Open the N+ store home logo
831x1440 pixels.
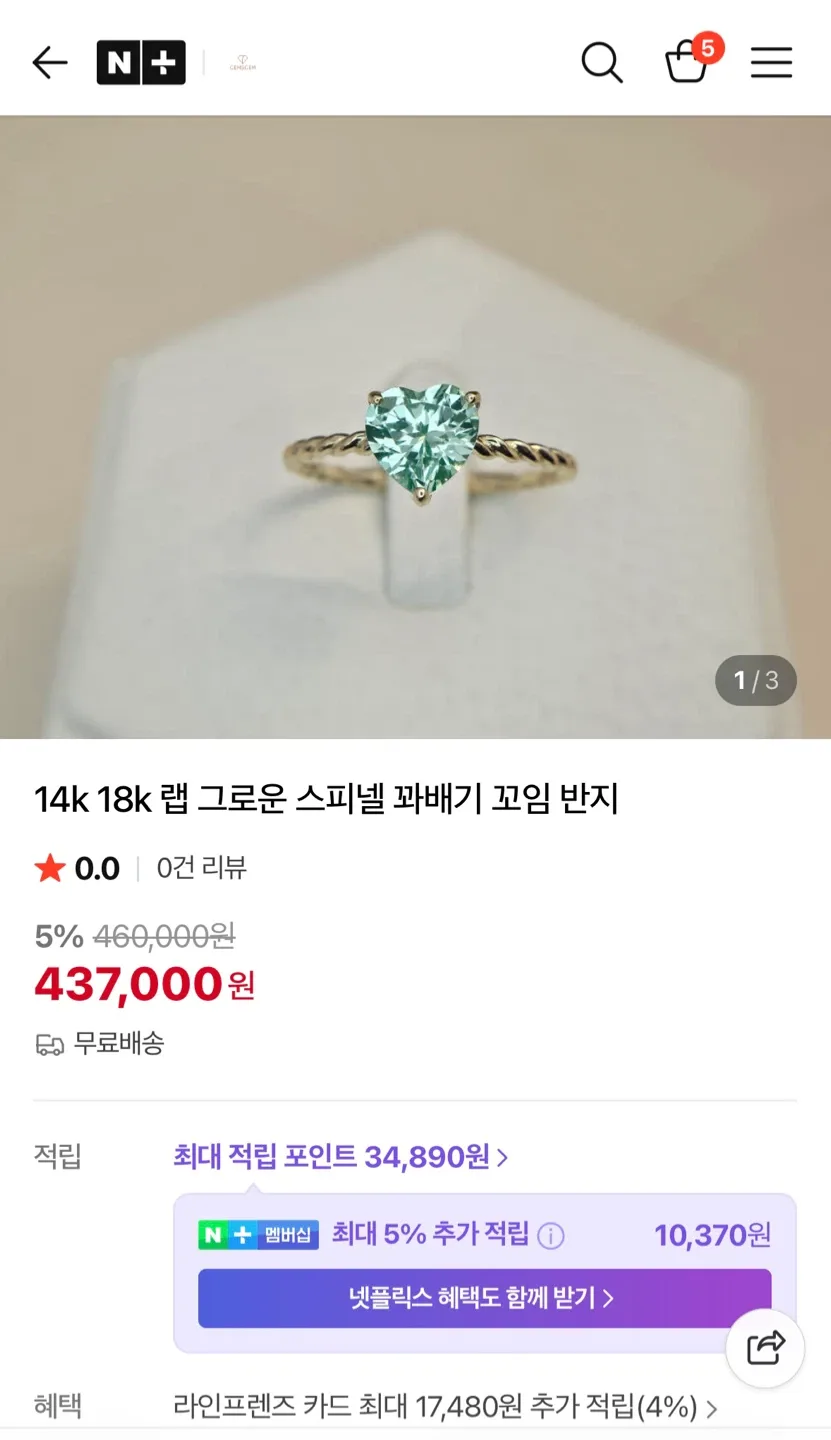(141, 63)
